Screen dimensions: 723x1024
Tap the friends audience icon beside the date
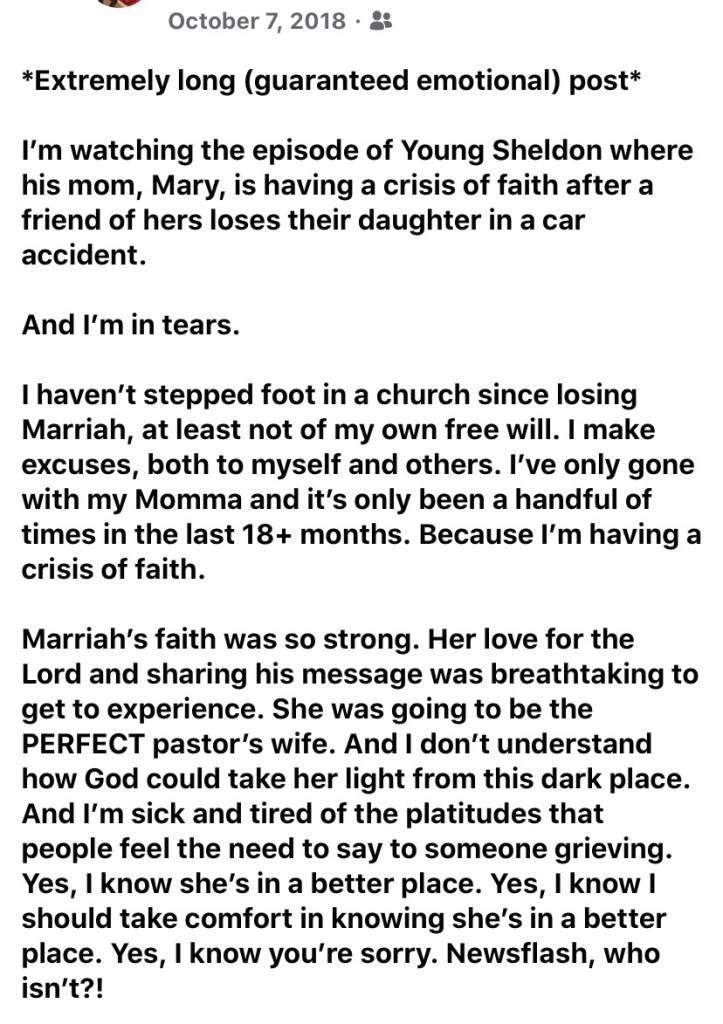pyautogui.click(x=381, y=21)
